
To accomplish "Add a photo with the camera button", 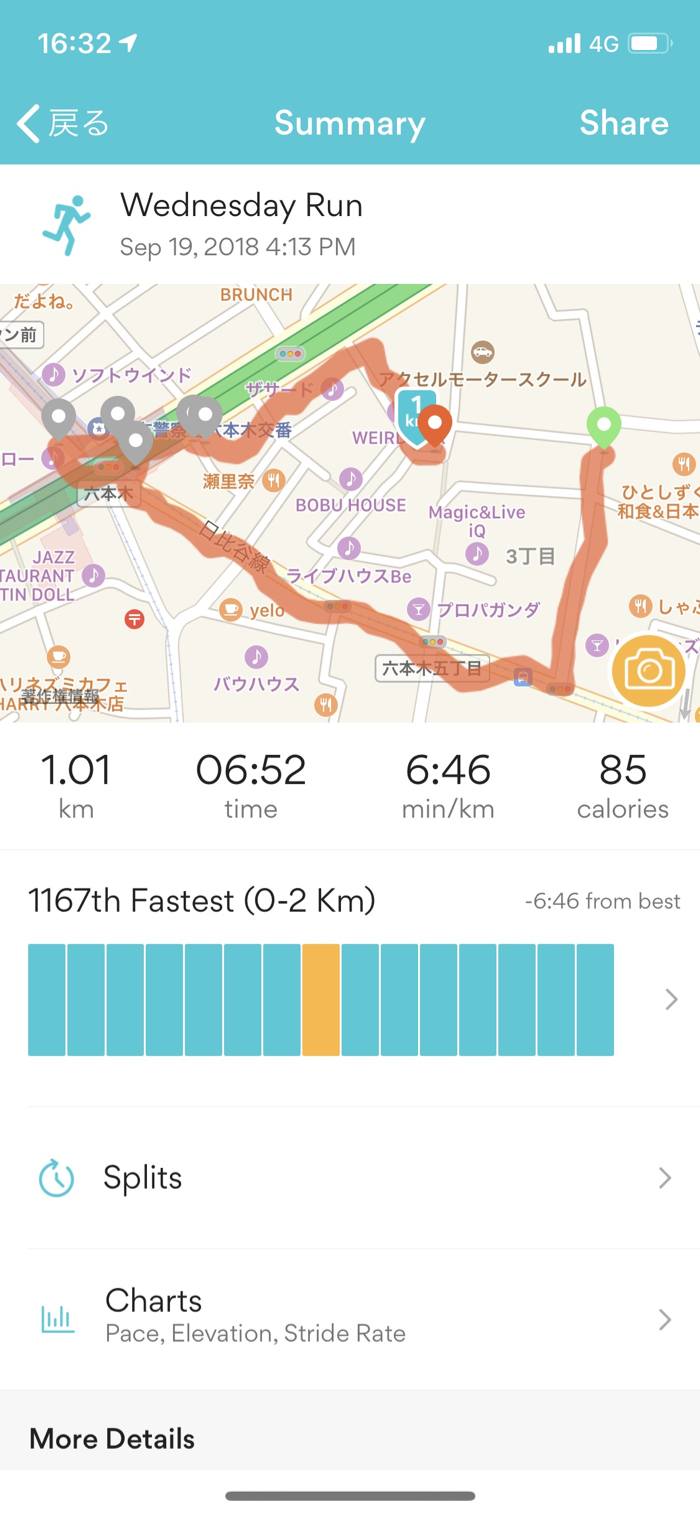I will (648, 671).
